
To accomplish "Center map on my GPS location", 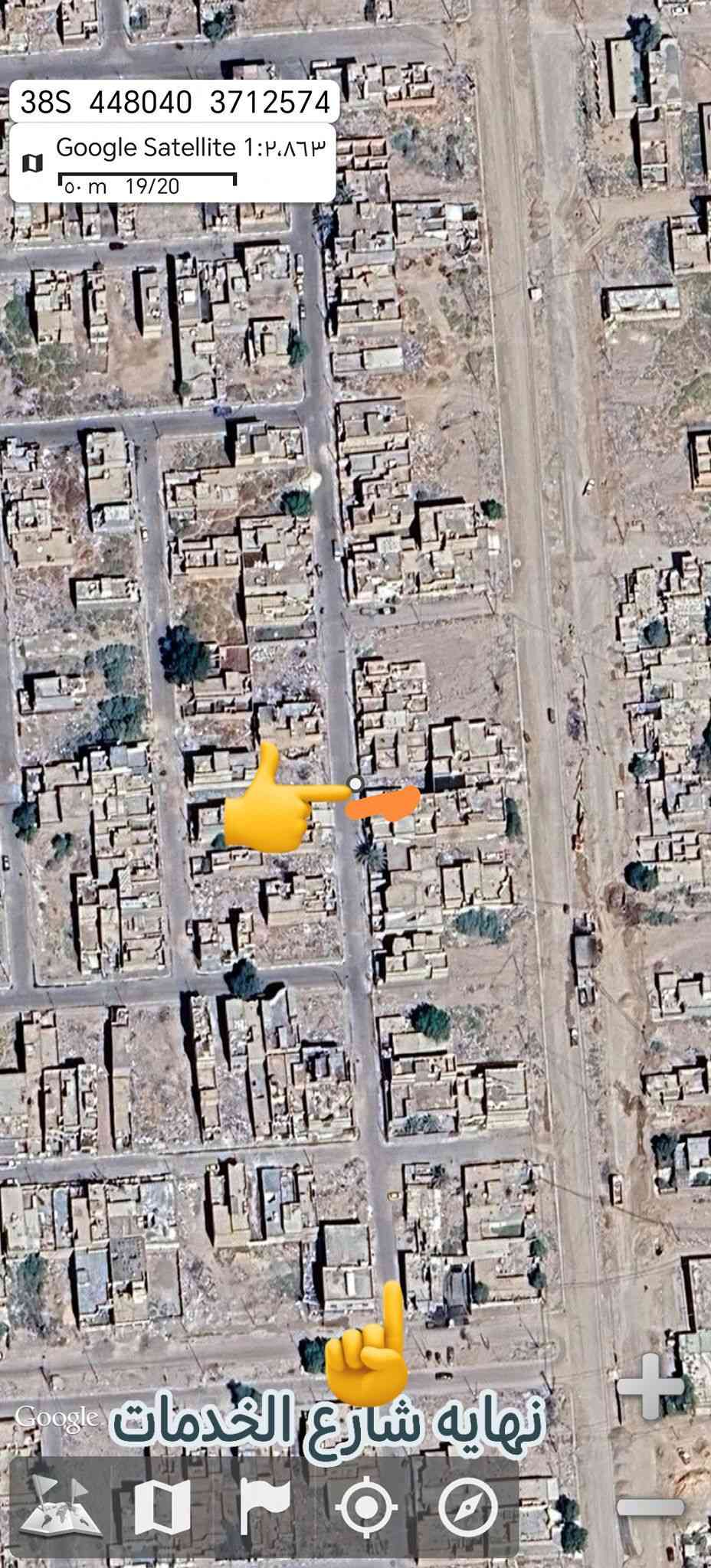I will [x=366, y=1507].
